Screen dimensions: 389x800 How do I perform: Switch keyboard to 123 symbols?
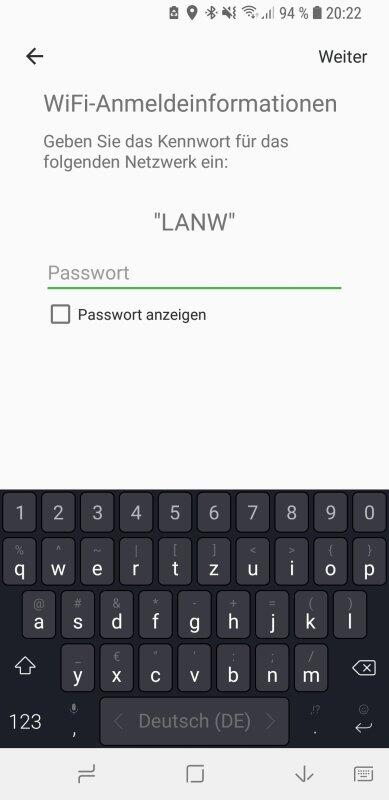point(25,721)
